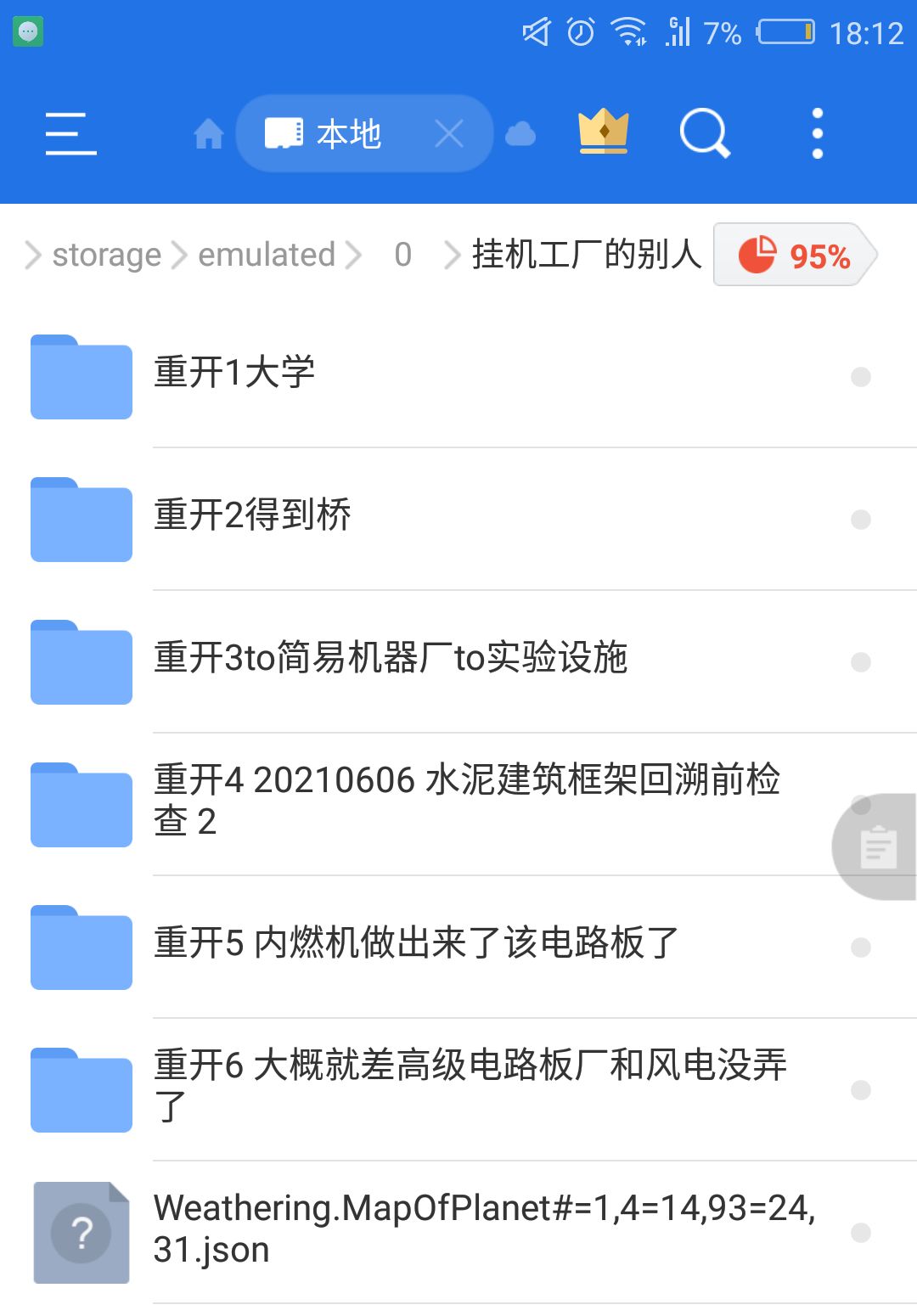Open the premium crown icon
Screen dimensions: 917x1316
(x=603, y=132)
